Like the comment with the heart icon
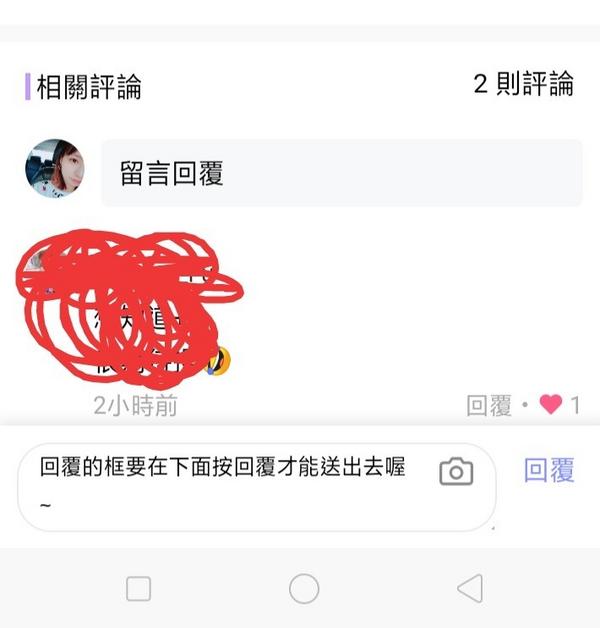 tap(551, 405)
